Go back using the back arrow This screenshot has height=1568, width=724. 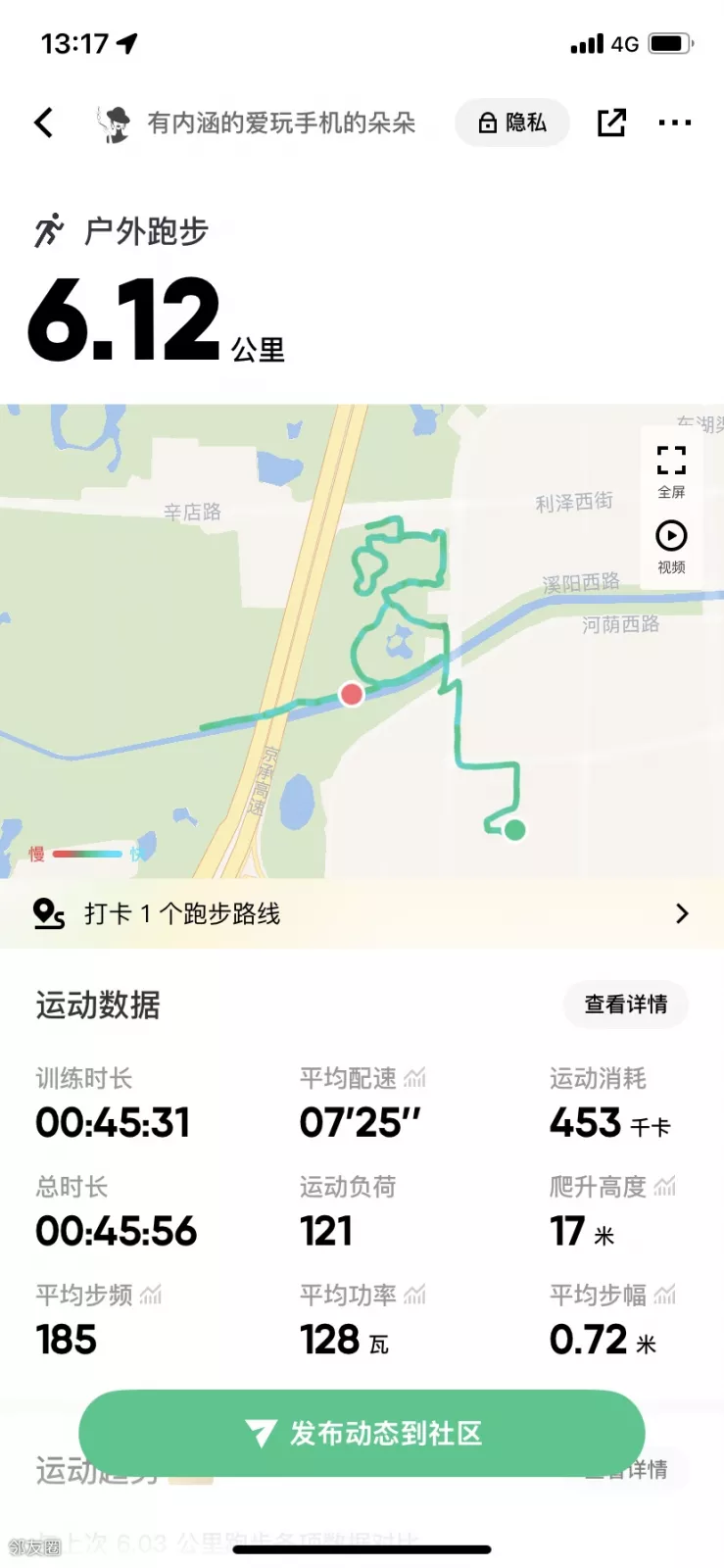[x=44, y=122]
